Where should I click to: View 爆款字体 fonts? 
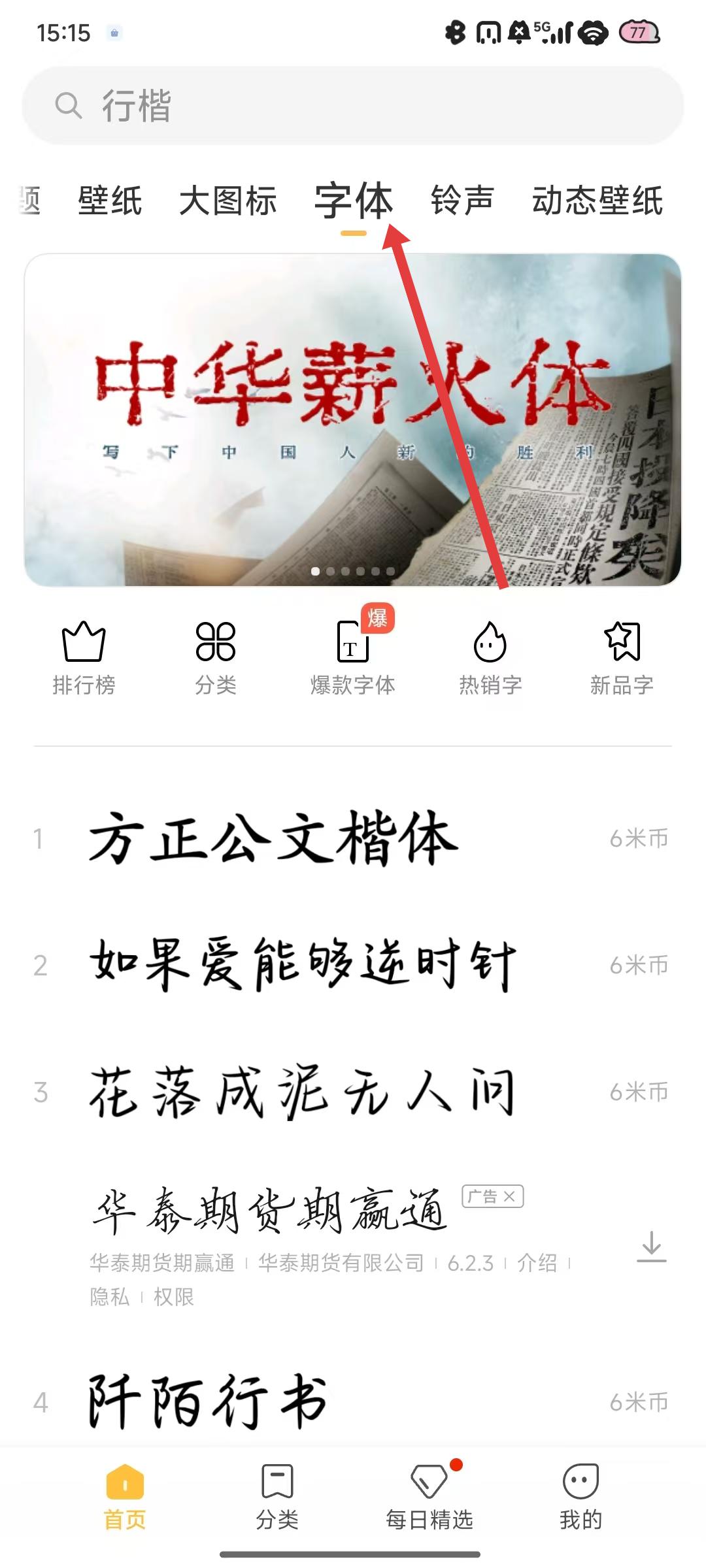pos(353,658)
